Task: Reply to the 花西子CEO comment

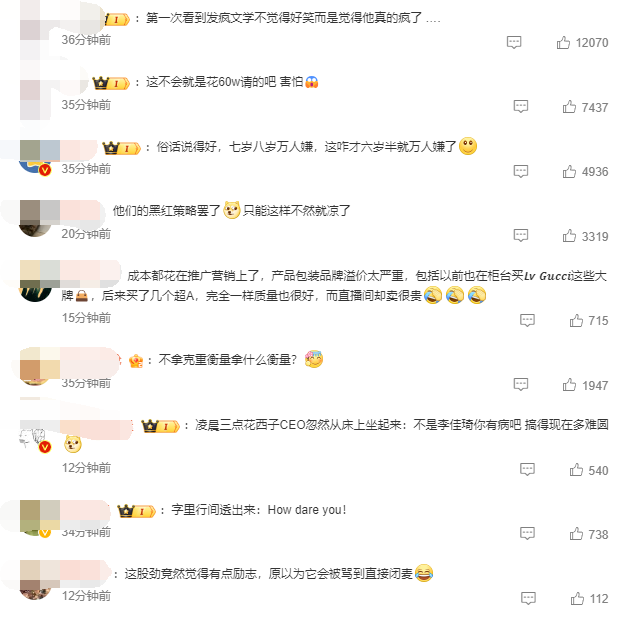Action: click(527, 470)
